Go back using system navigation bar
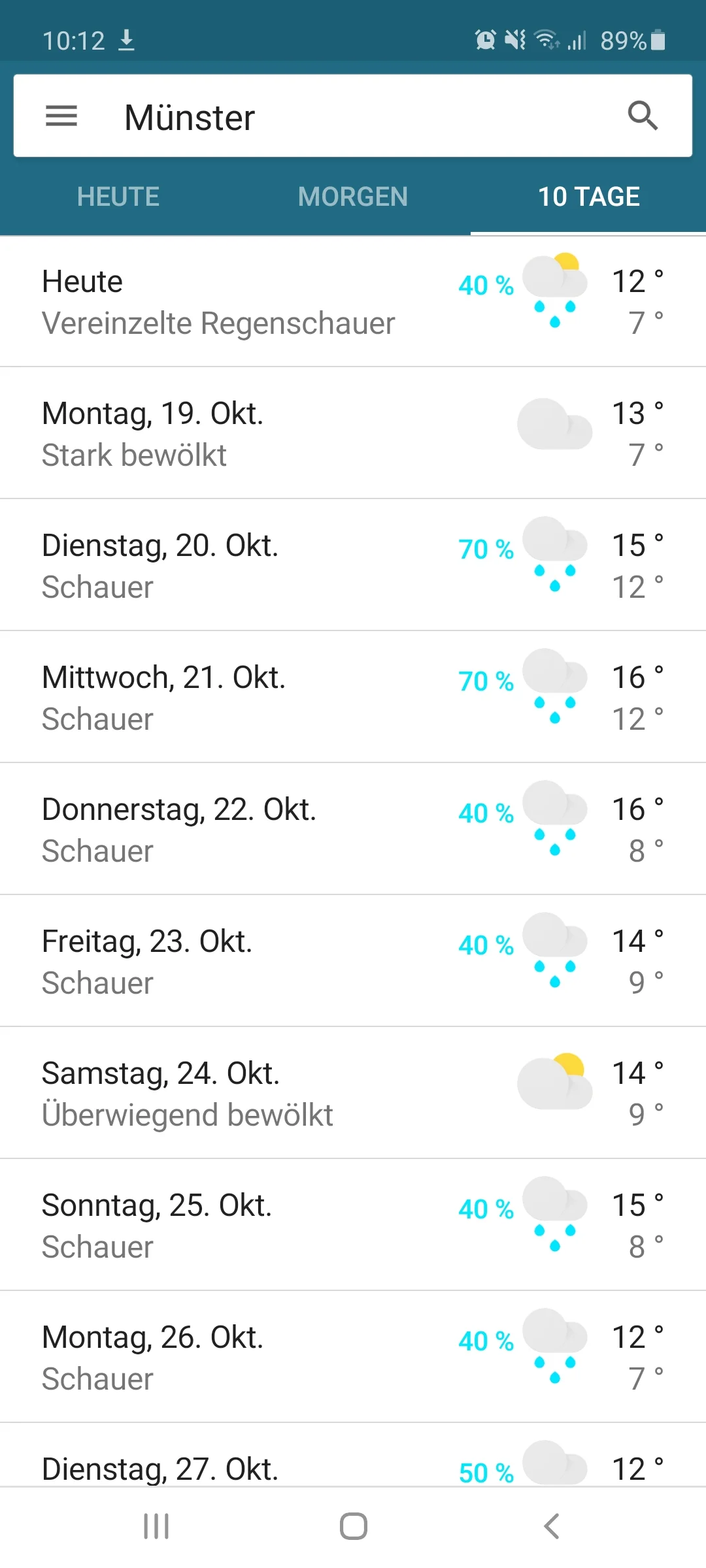The height and width of the screenshot is (1568, 706). tap(551, 1526)
